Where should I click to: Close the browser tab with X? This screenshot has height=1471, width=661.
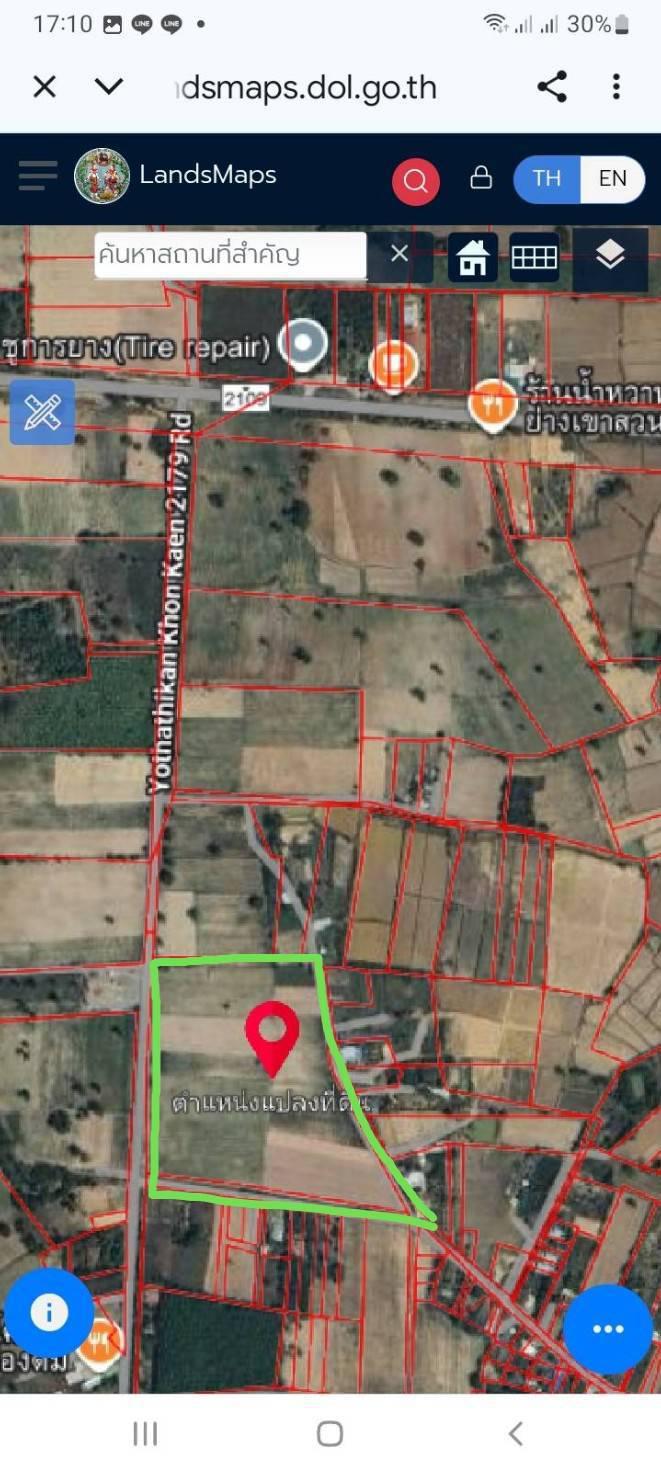coord(44,87)
